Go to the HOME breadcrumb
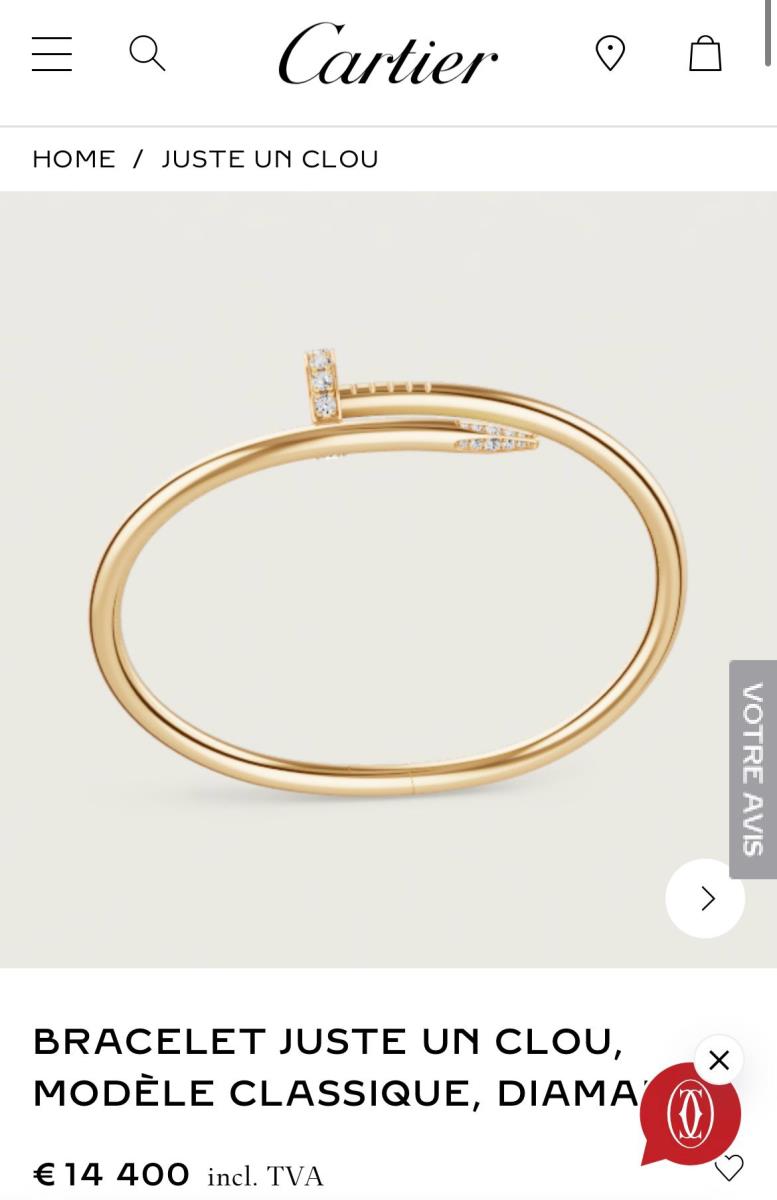Screen dimensions: 777x1200 [74, 159]
